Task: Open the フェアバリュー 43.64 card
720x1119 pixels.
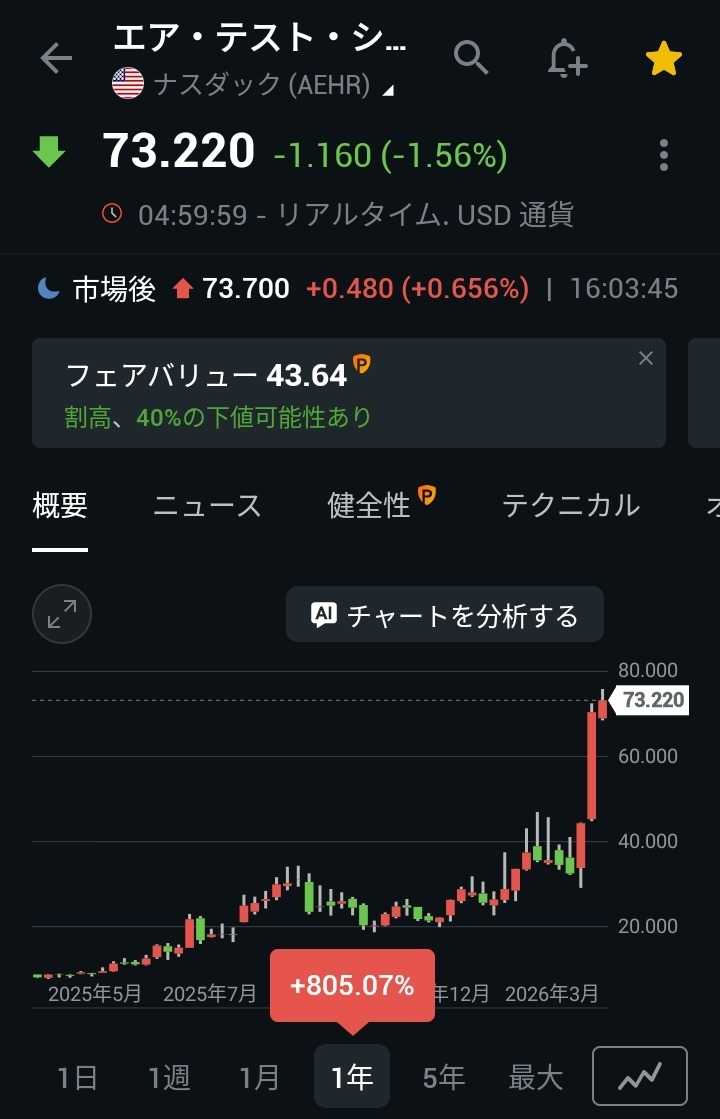Action: pyautogui.click(x=300, y=392)
